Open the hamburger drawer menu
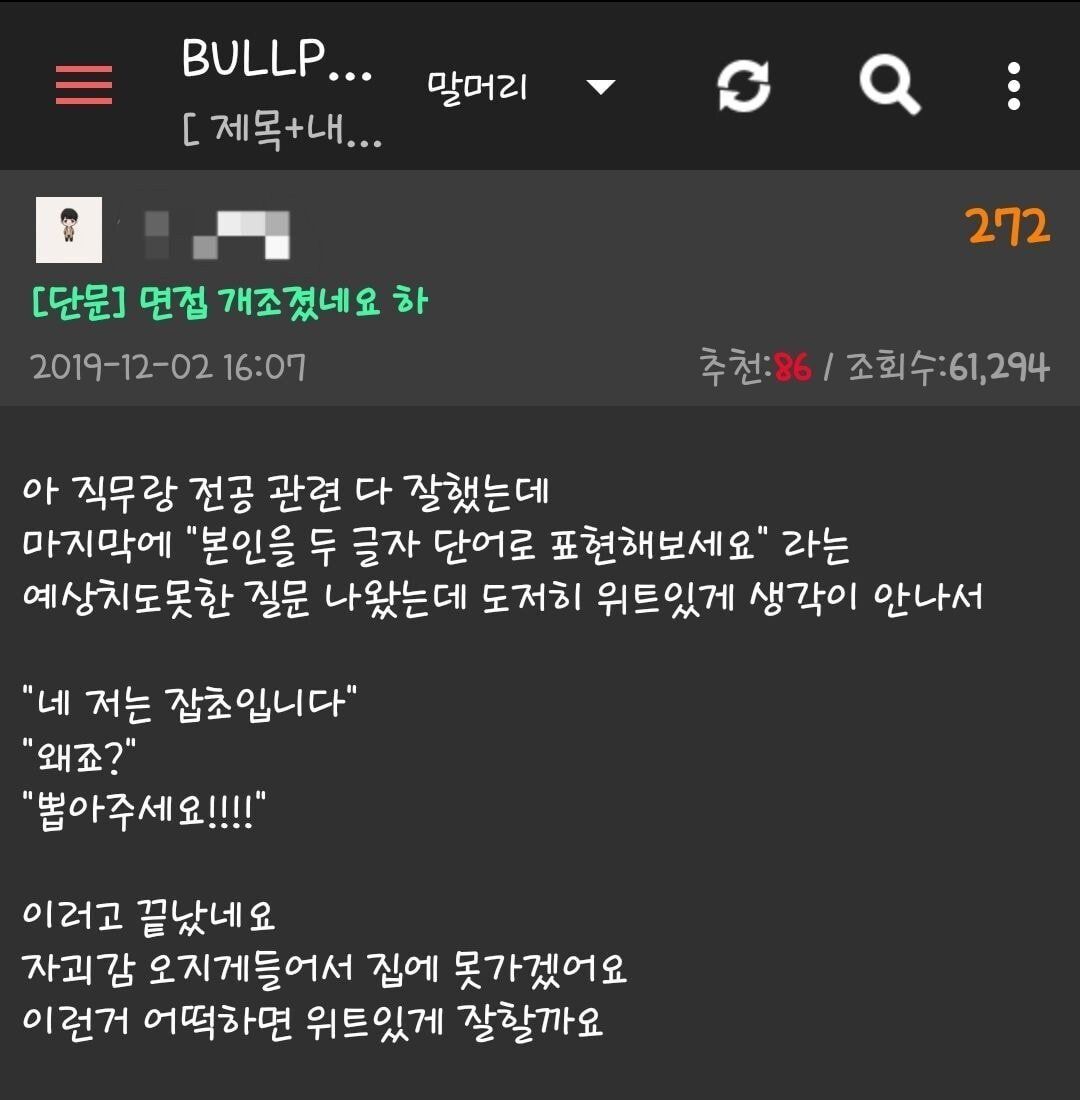This screenshot has width=1080, height=1100. click(84, 86)
